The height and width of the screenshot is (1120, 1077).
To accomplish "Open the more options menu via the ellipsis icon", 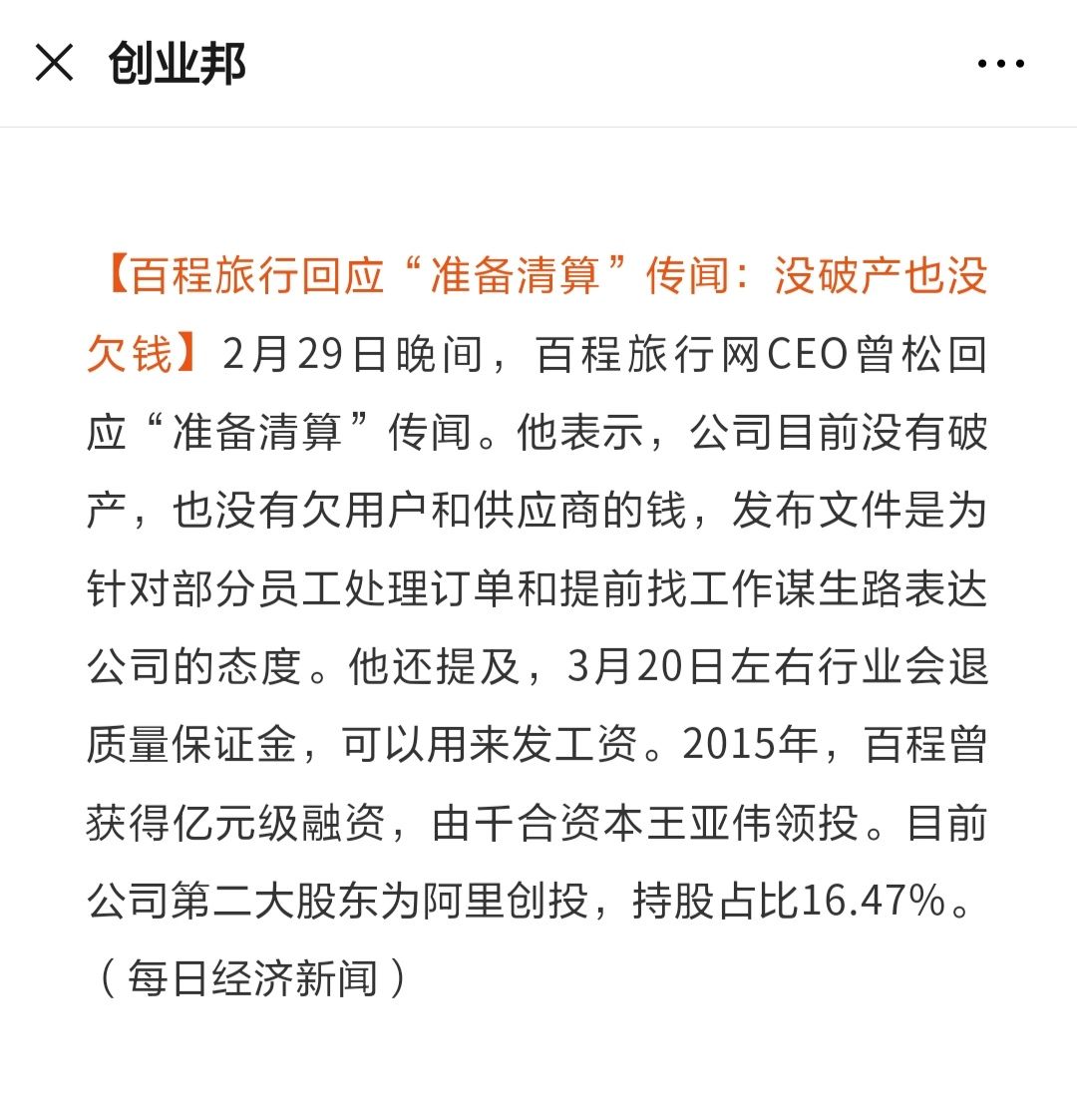I will [x=1000, y=62].
